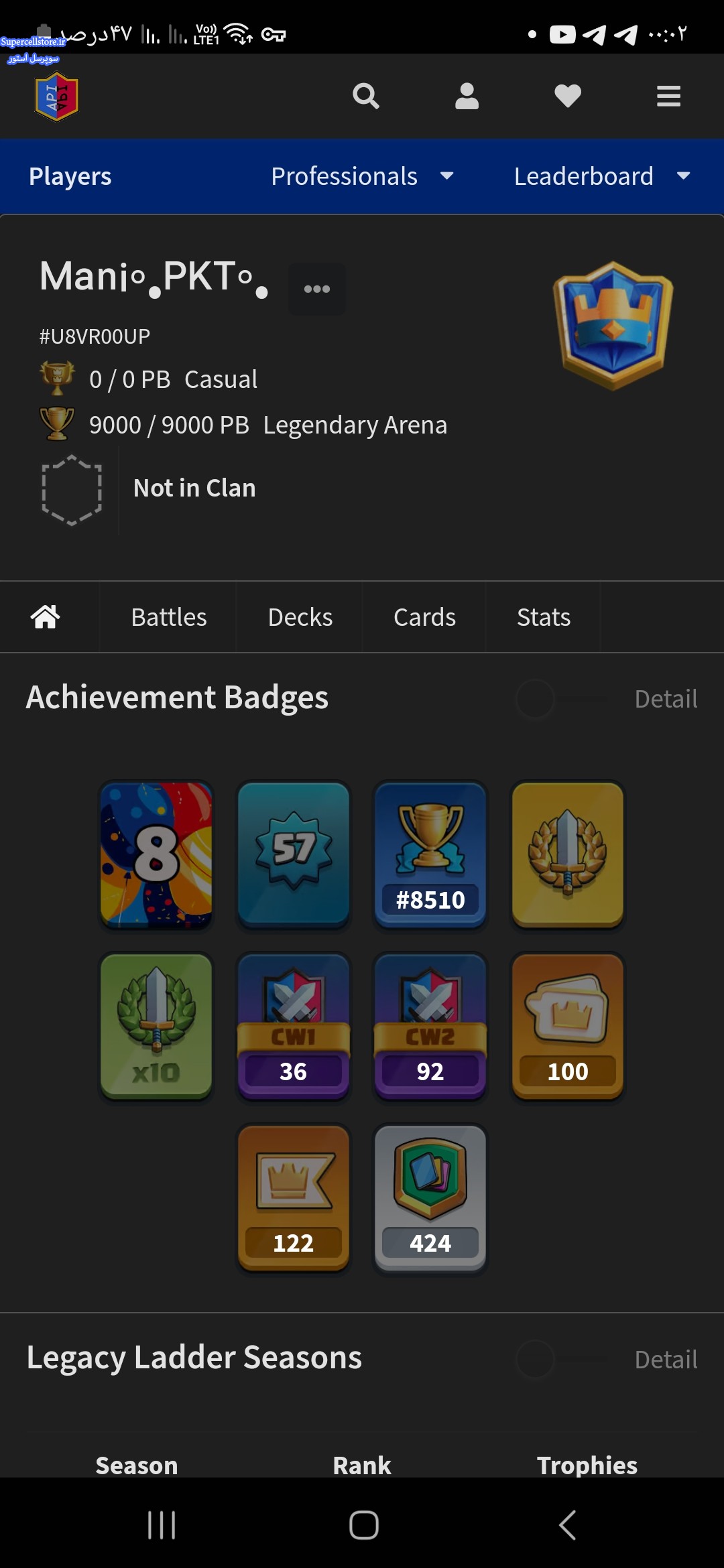This screenshot has width=724, height=1568.
Task: Switch to the Decks tab
Action: [300, 617]
